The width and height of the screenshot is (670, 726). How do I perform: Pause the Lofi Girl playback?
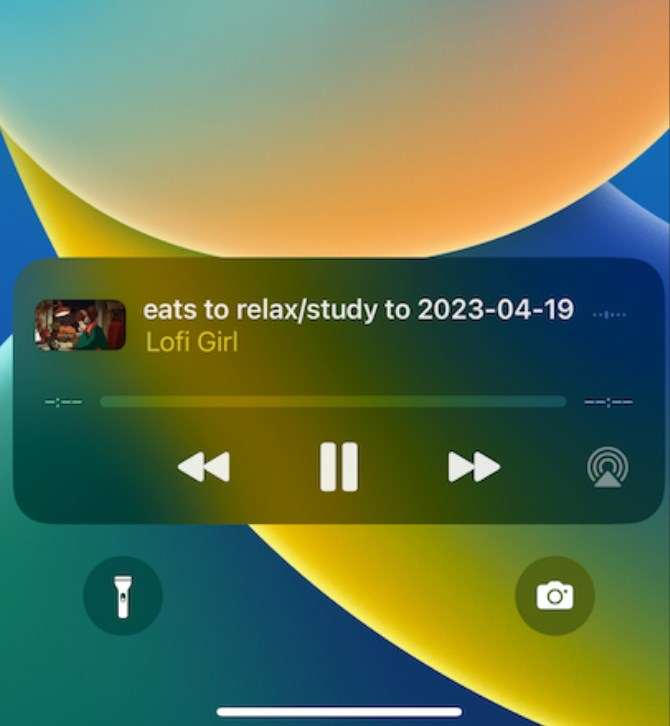[x=338, y=467]
